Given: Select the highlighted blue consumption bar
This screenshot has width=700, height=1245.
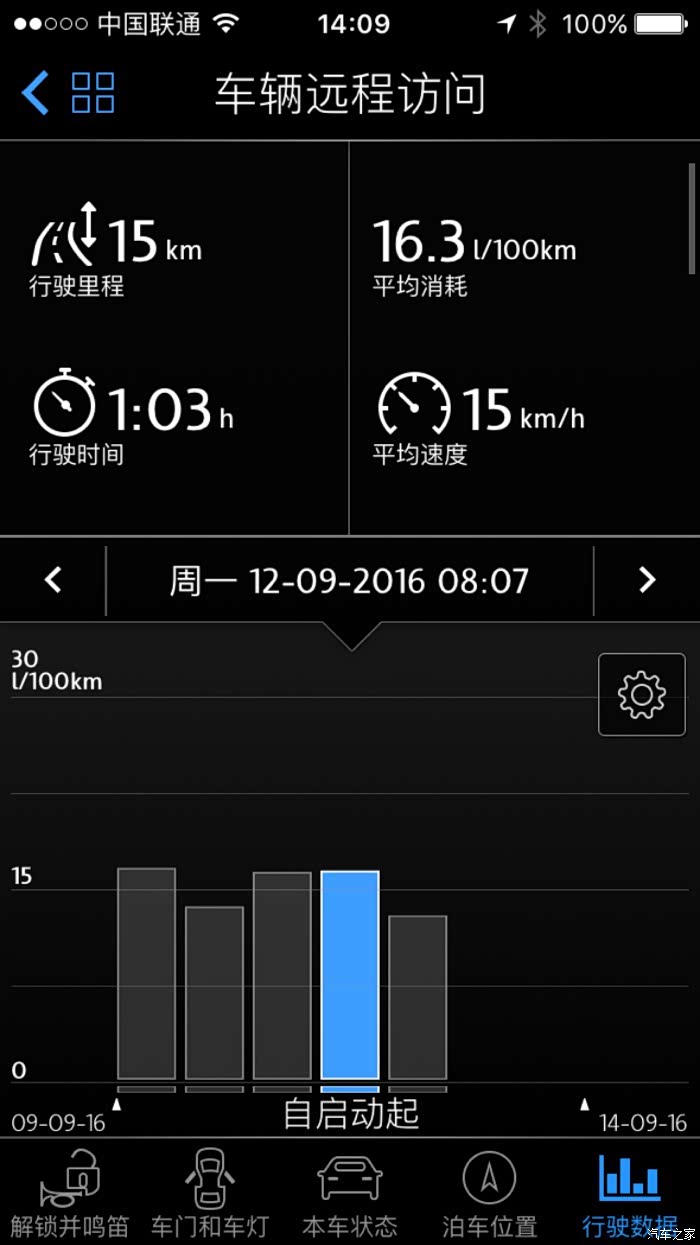Looking at the screenshot, I should pos(350,975).
